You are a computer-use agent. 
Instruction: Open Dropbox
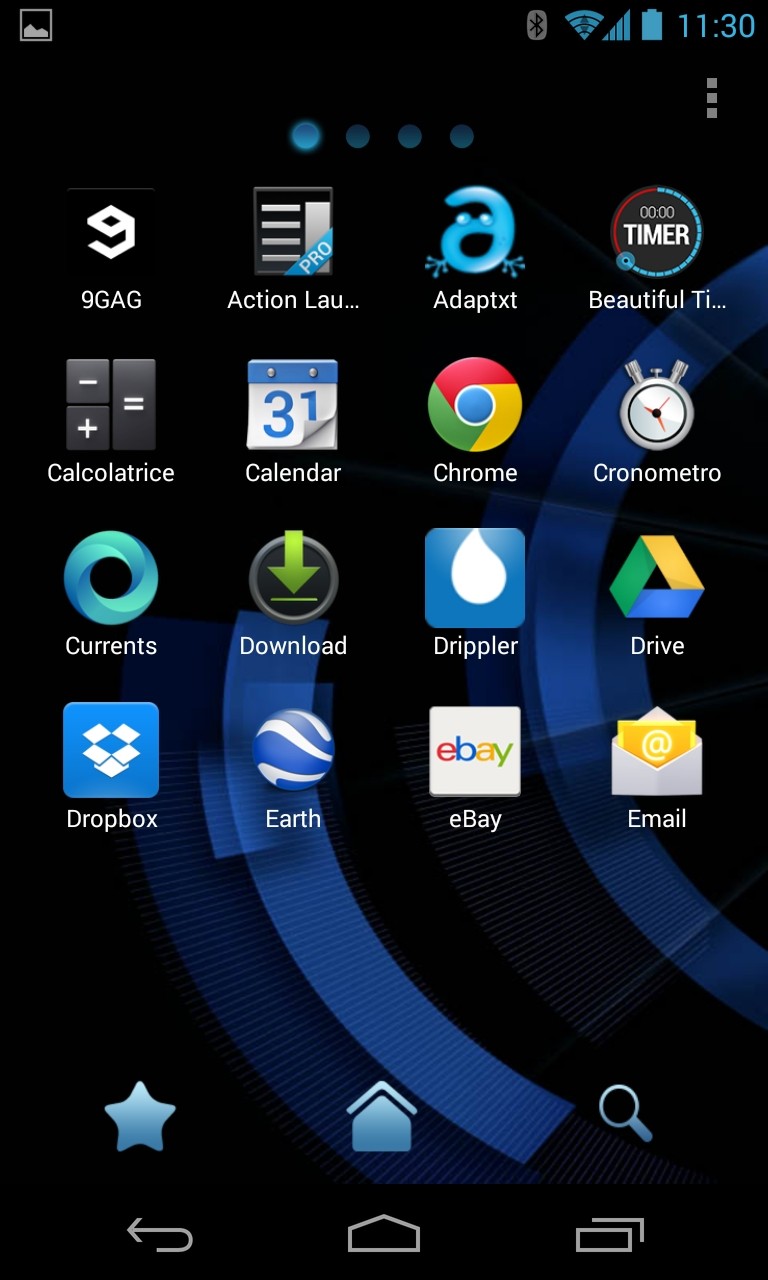pos(111,750)
